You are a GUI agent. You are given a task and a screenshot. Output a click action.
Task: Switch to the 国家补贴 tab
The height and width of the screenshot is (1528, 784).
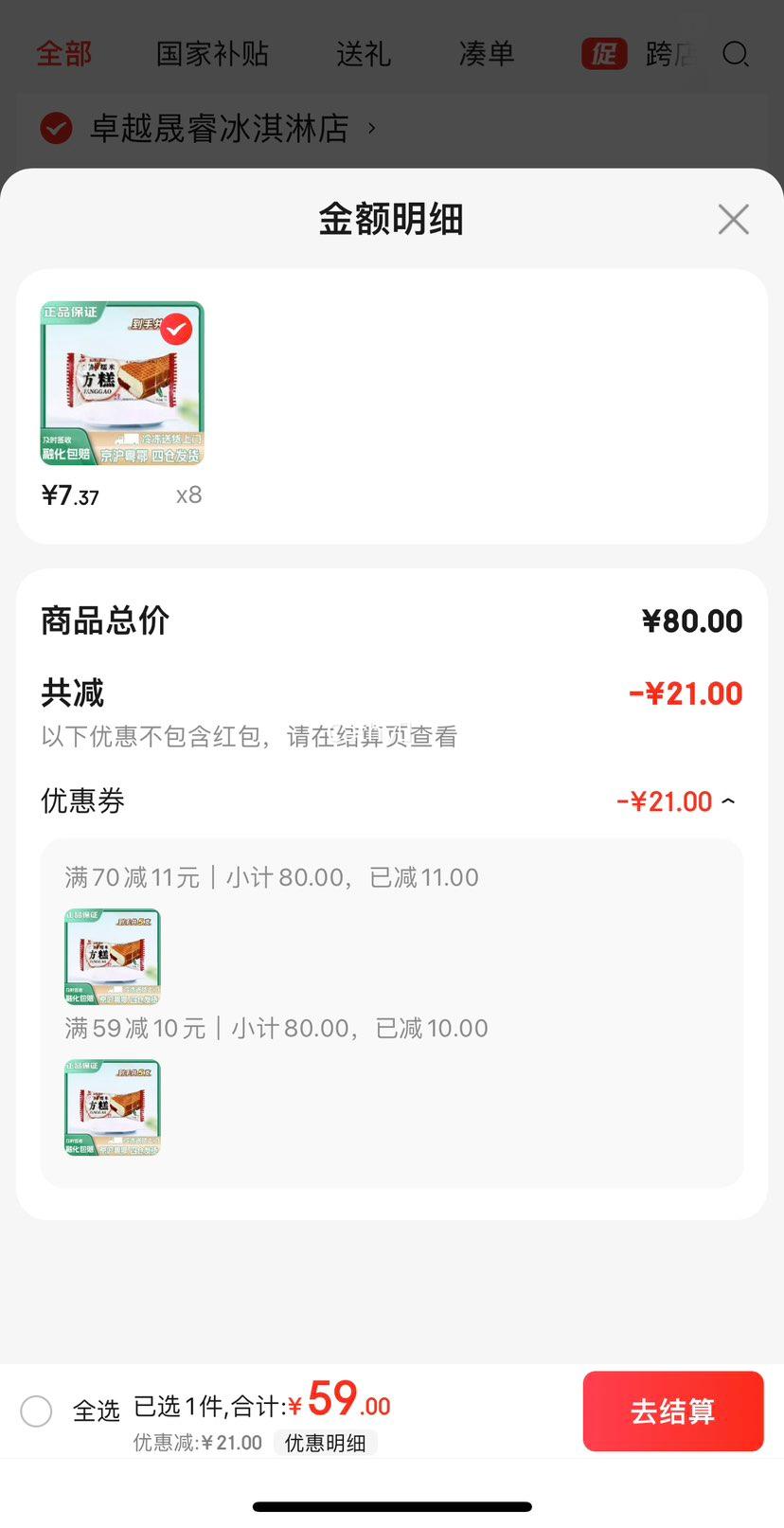212,54
